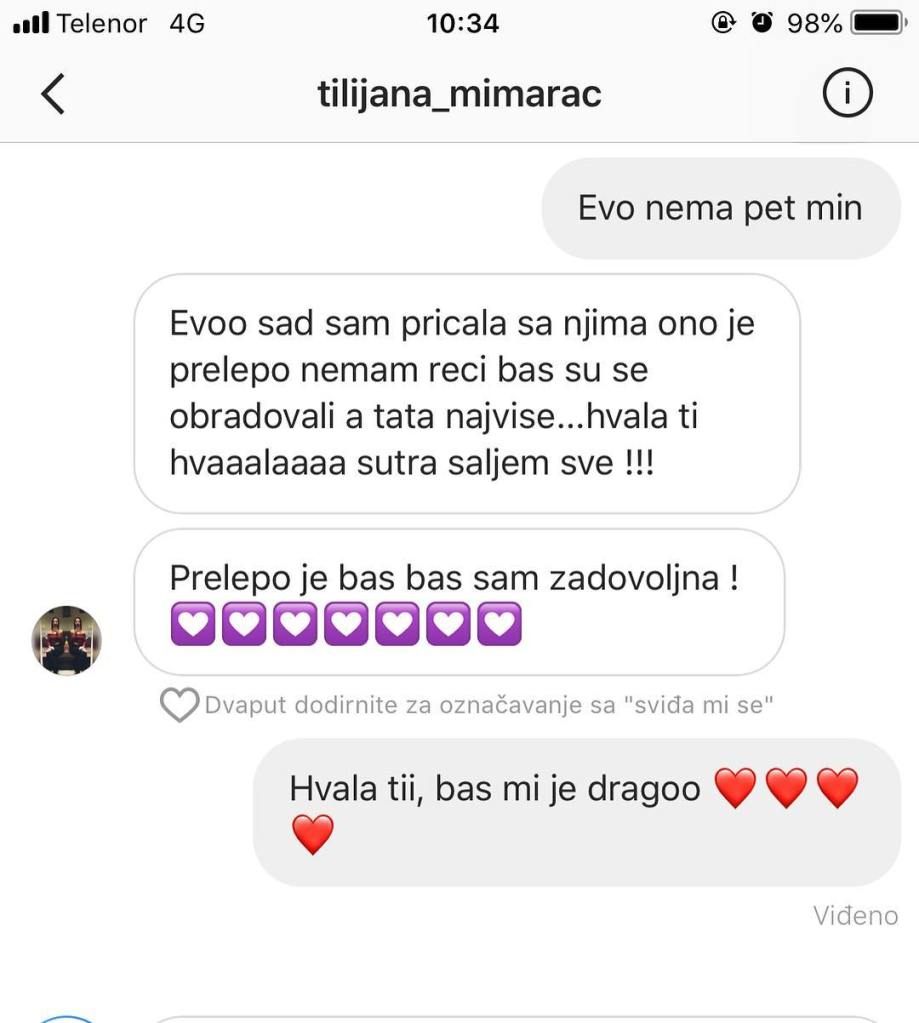This screenshot has width=919, height=1023.
Task: Go back to the message list
Action: pyautogui.click(x=53, y=94)
